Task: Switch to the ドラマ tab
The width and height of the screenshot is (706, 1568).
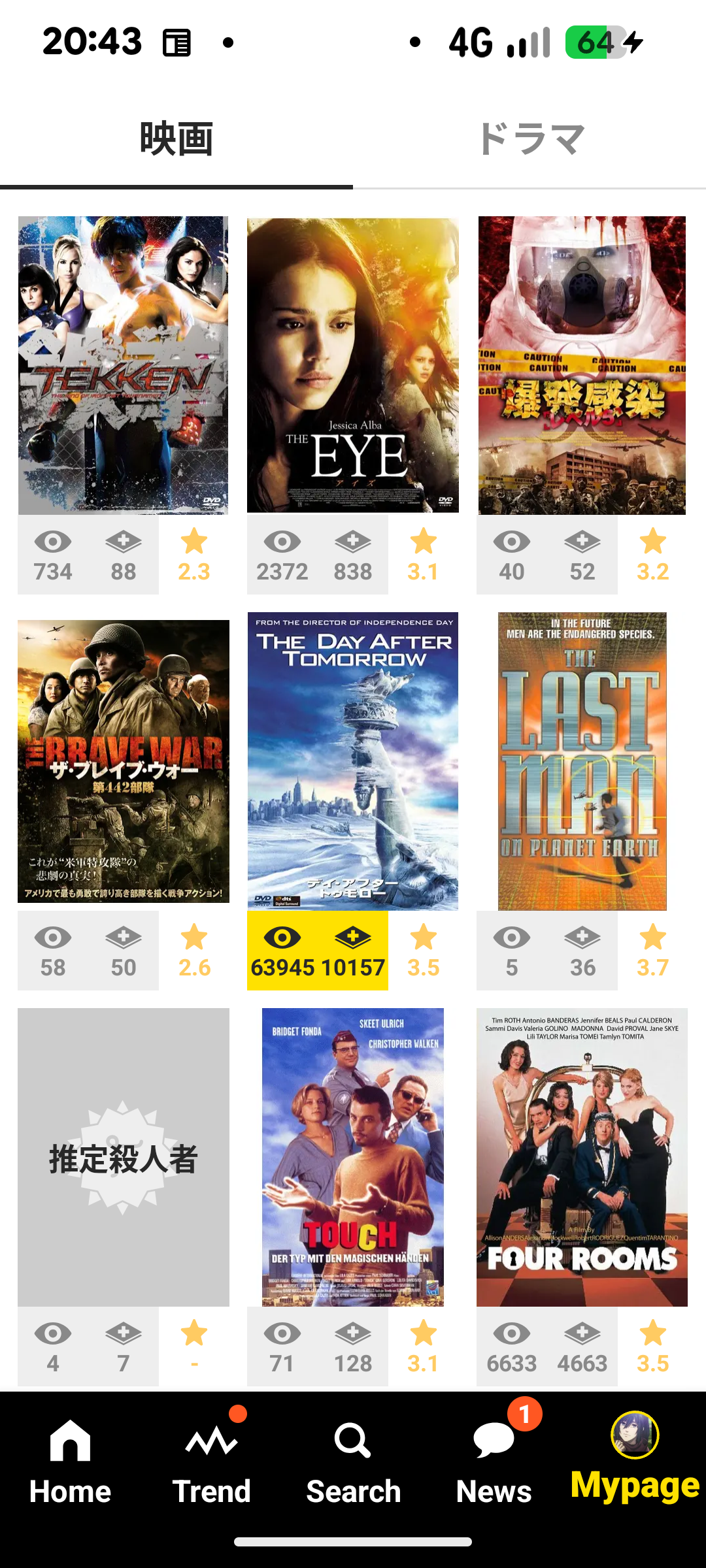Action: (529, 139)
